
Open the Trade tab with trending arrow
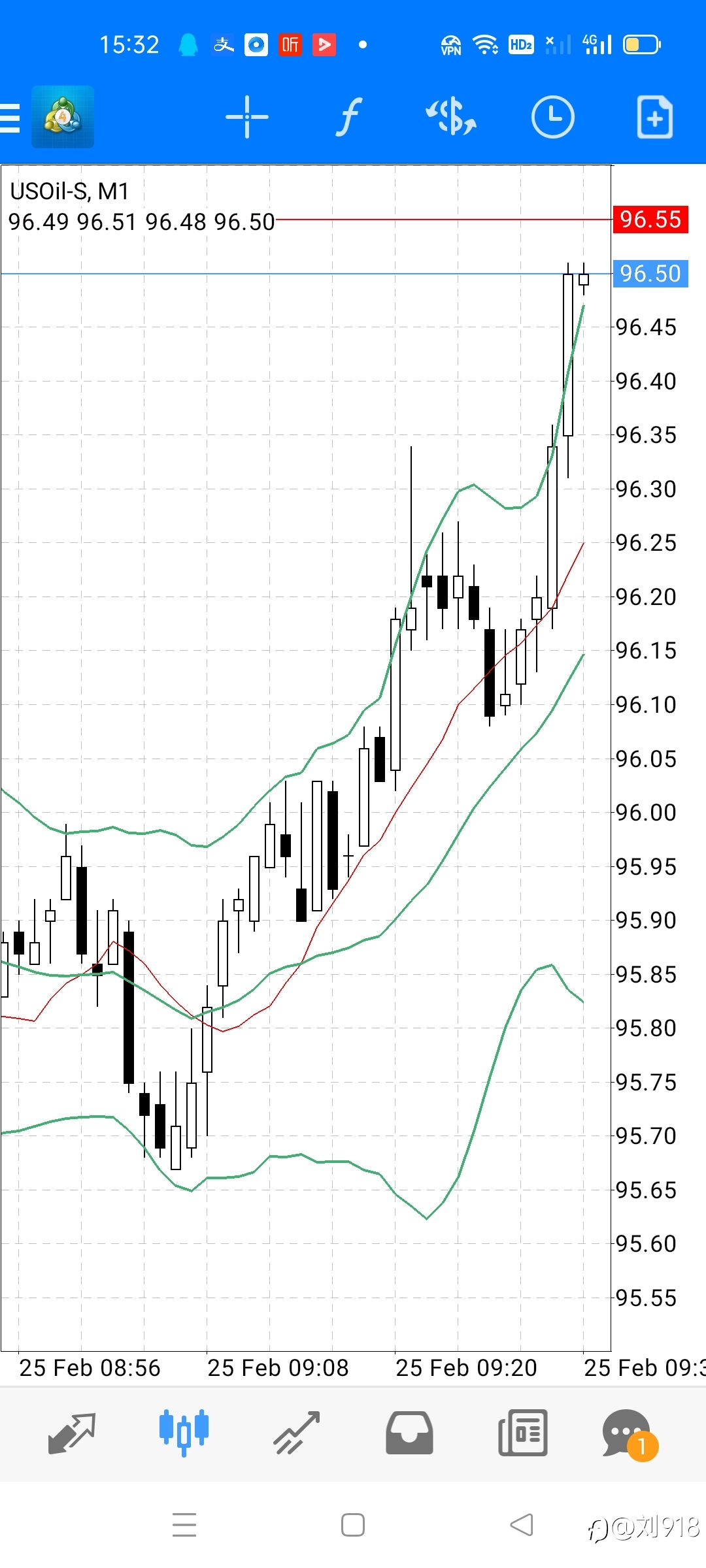click(297, 1433)
